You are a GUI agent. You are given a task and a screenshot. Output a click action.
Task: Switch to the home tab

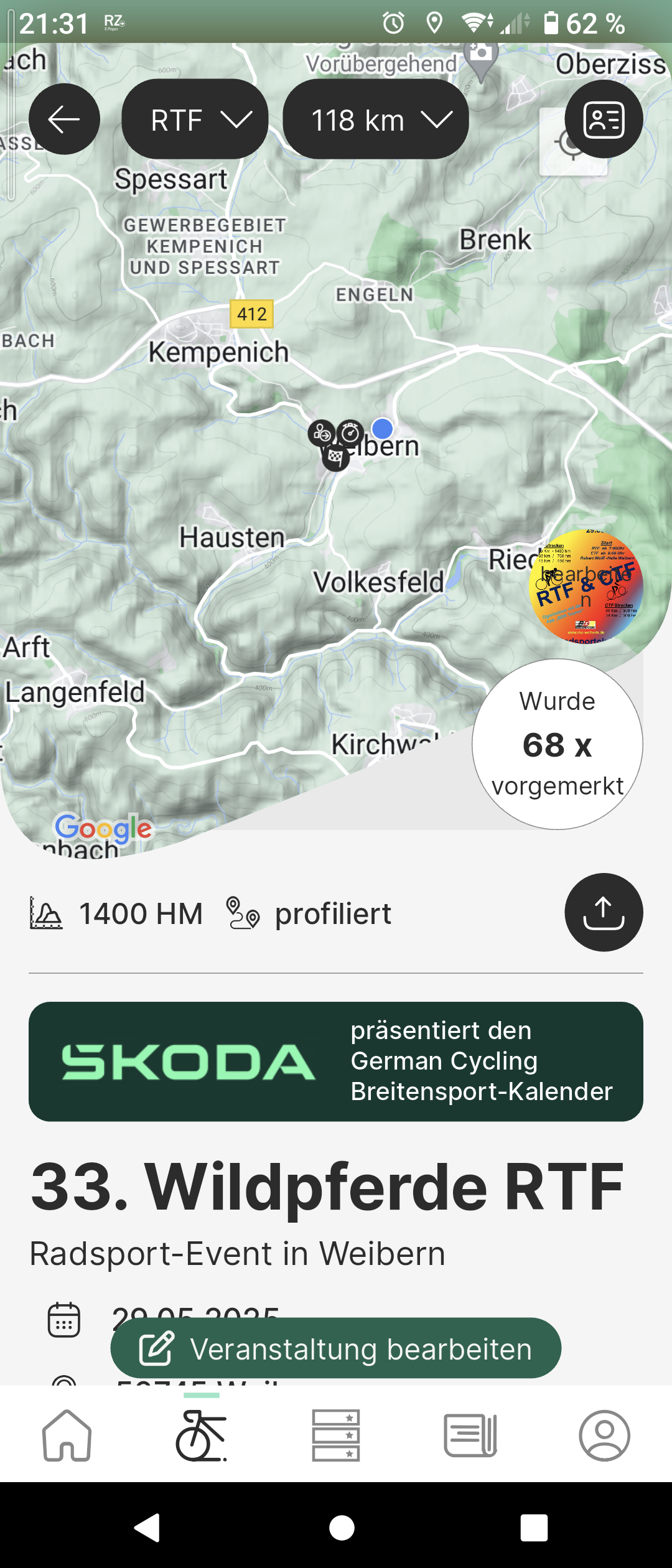pyautogui.click(x=67, y=1435)
